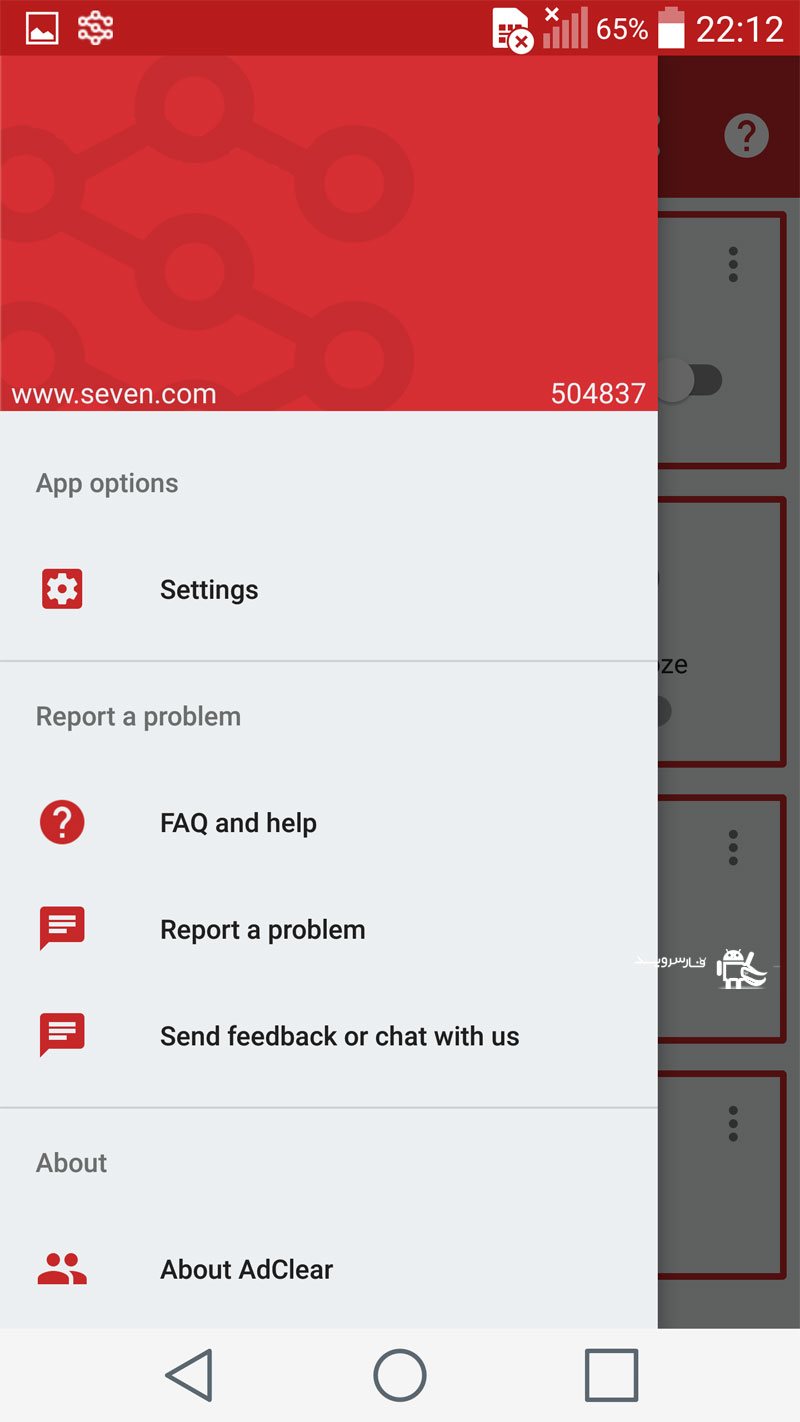Go back using the navigation bar
Screen dimensions: 800x1422
point(189,1375)
